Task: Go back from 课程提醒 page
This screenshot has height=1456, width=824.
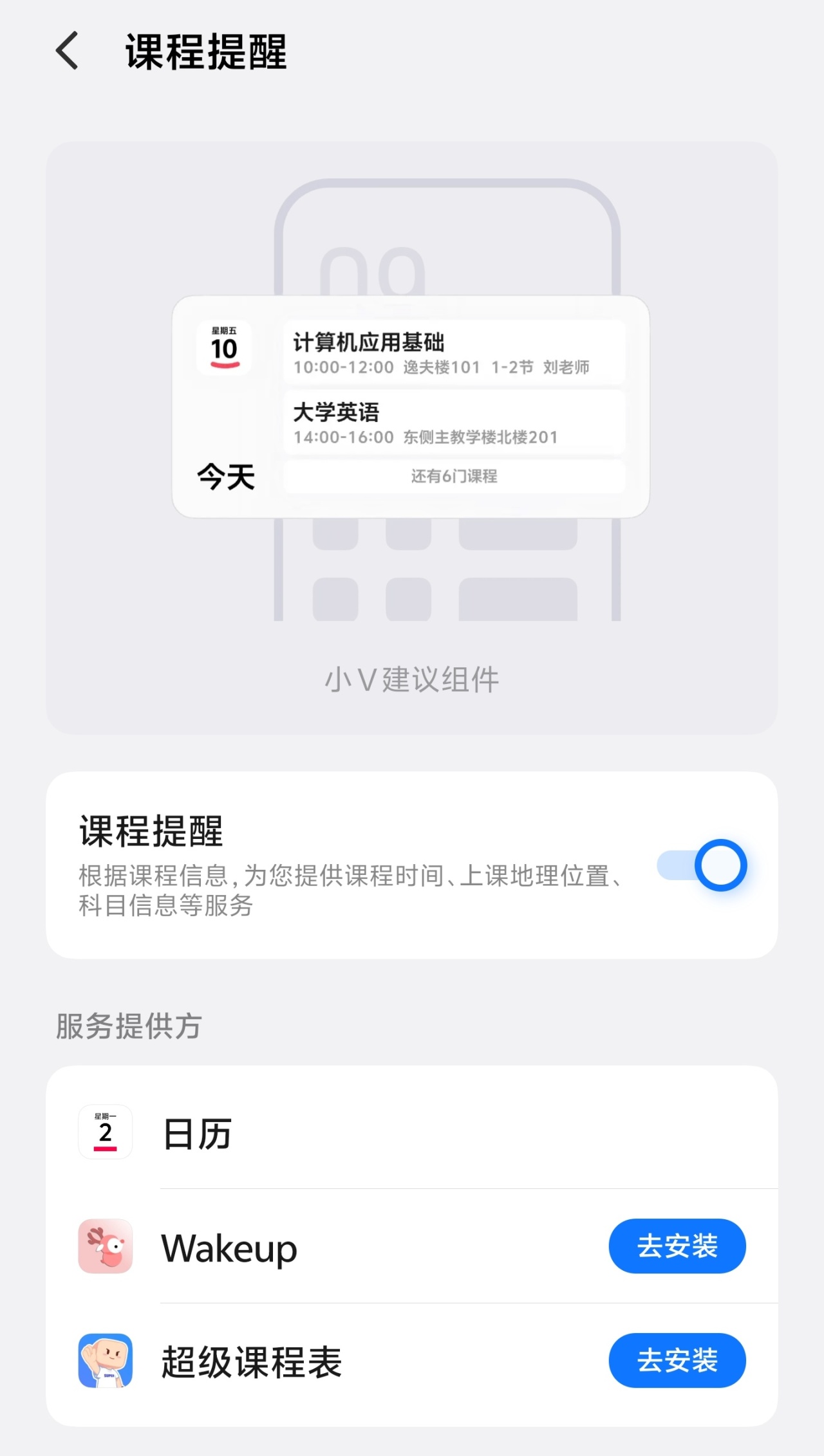Action: coord(67,51)
